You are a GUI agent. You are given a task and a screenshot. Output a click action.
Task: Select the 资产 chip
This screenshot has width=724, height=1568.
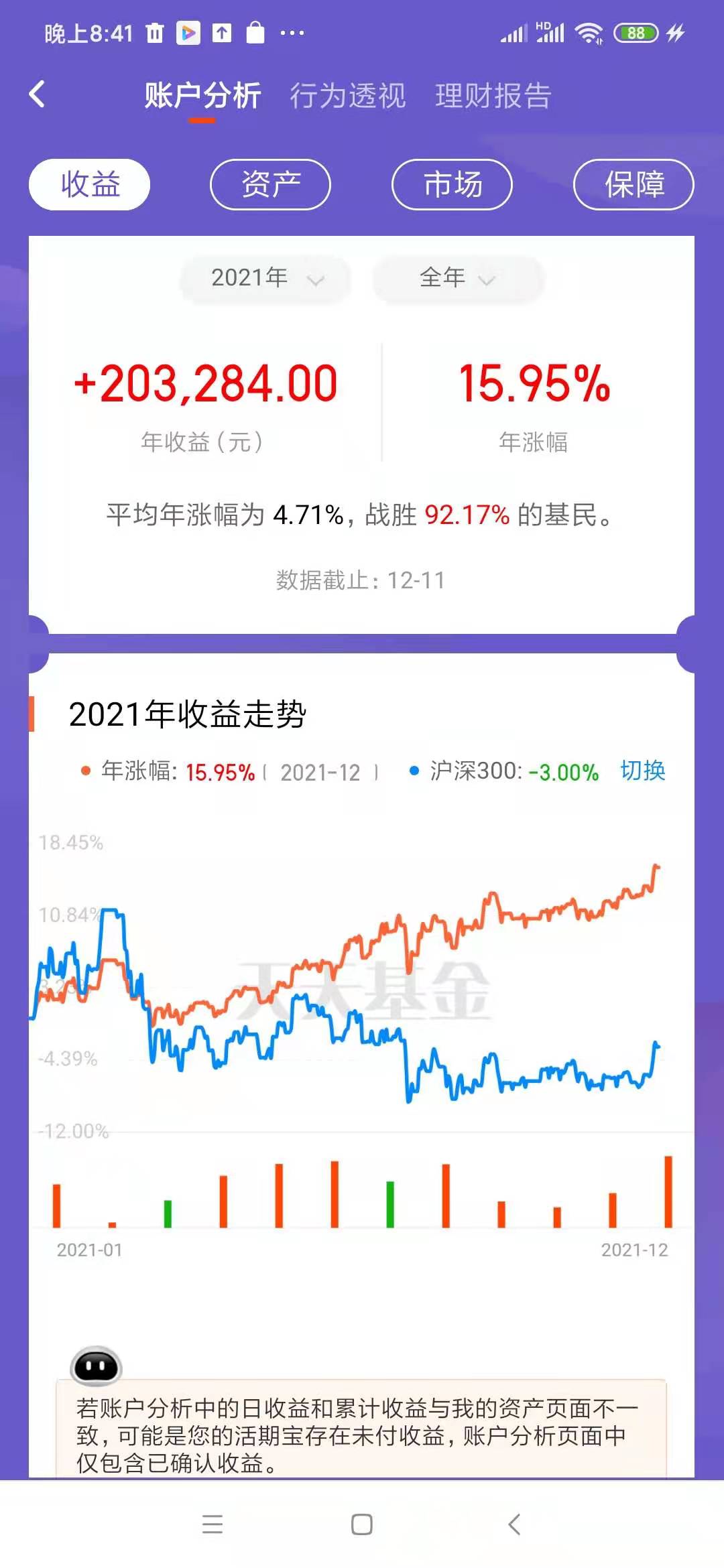270,184
